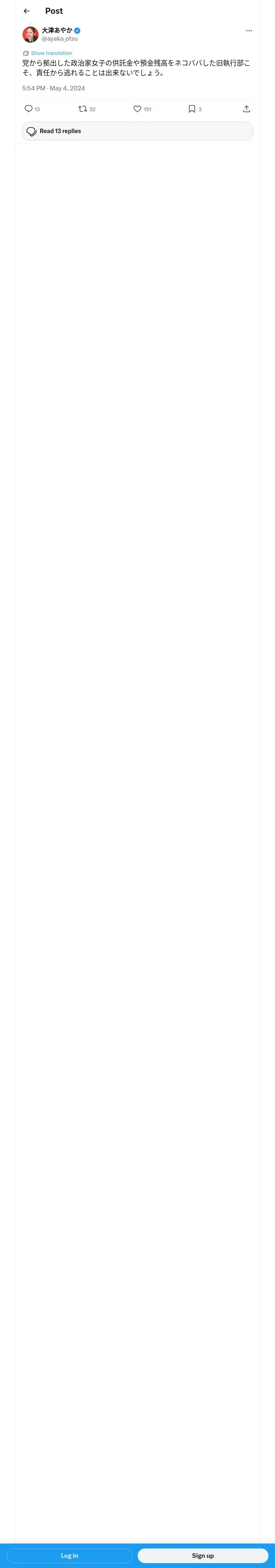Image resolution: width=275 pixels, height=1568 pixels.
Task: Tap Show translation link
Action: click(52, 54)
